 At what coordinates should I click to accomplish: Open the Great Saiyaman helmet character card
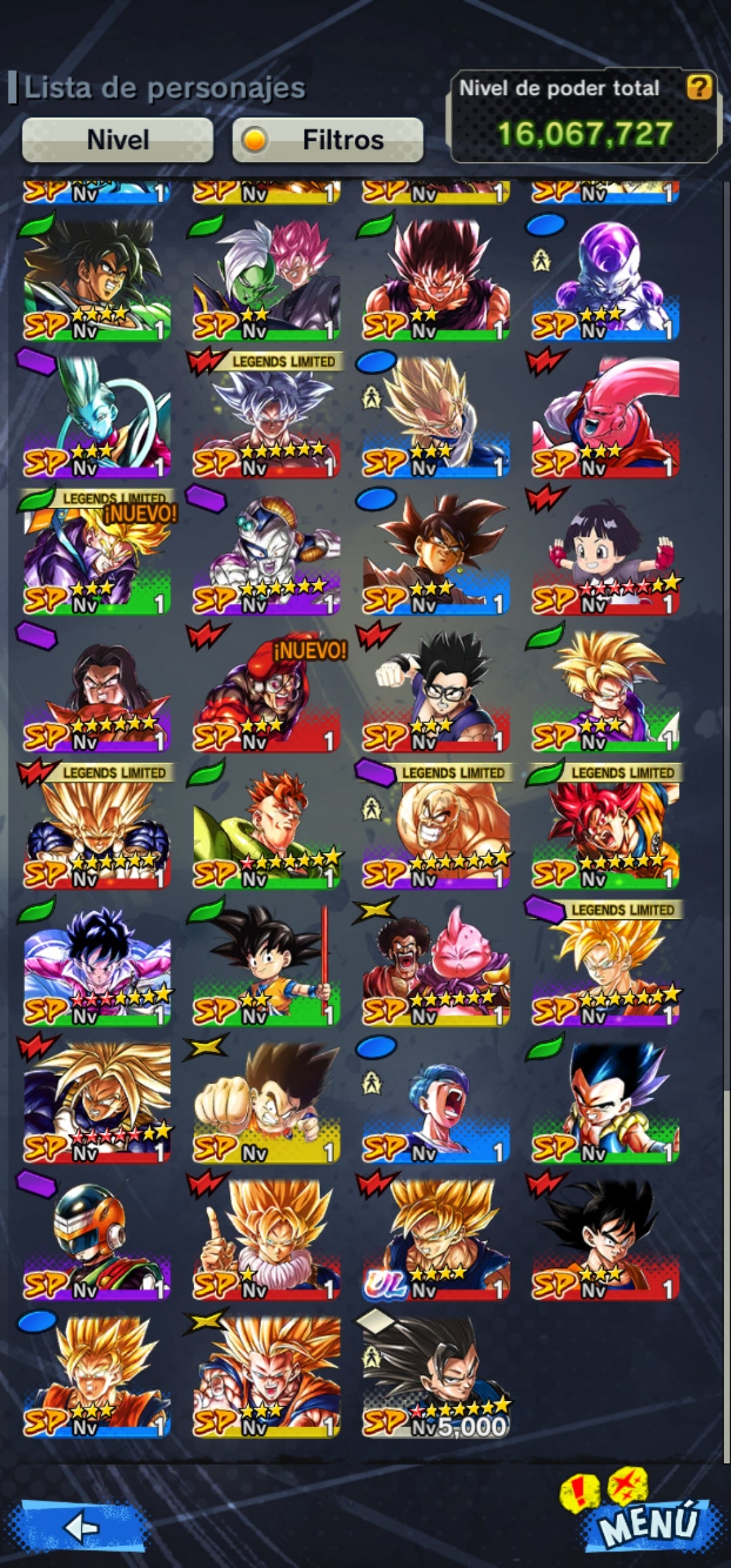97,1239
